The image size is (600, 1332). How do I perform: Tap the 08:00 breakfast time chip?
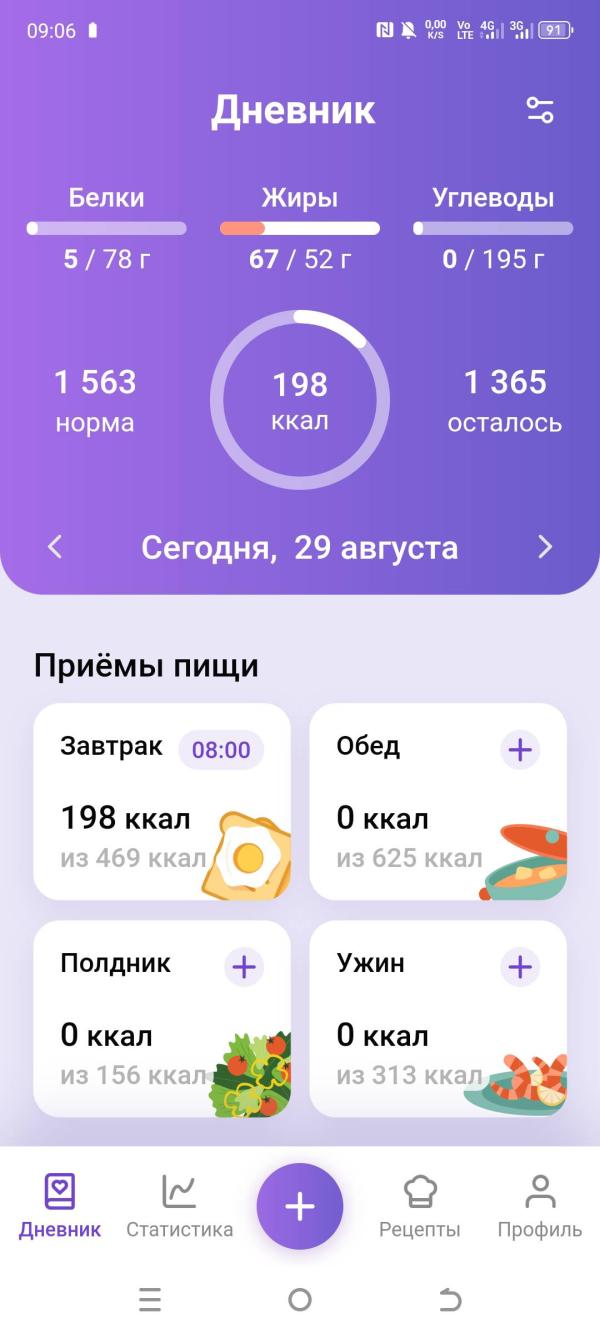[221, 750]
